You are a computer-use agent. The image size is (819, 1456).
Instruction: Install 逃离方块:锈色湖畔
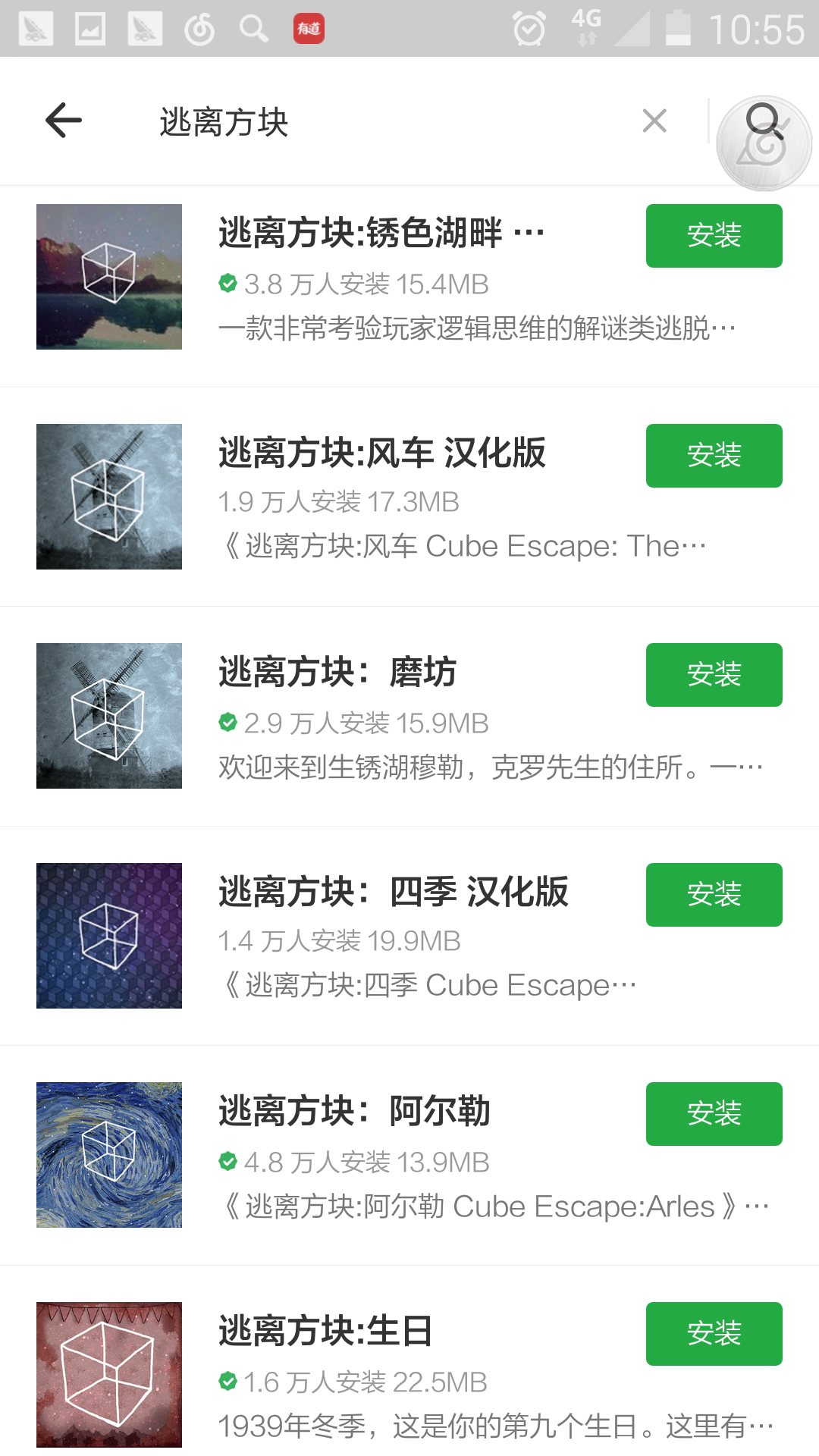714,236
